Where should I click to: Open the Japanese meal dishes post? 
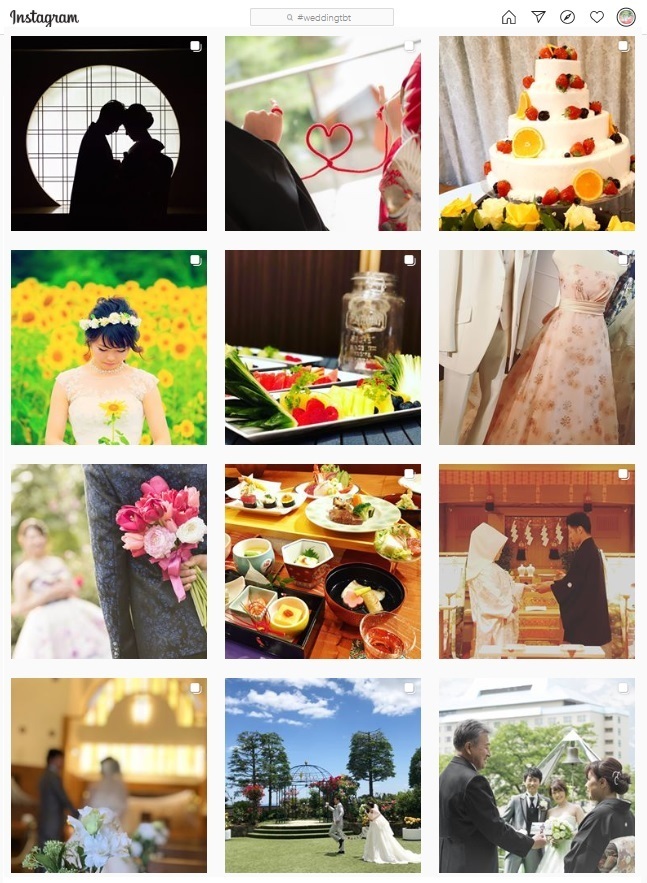click(x=322, y=561)
